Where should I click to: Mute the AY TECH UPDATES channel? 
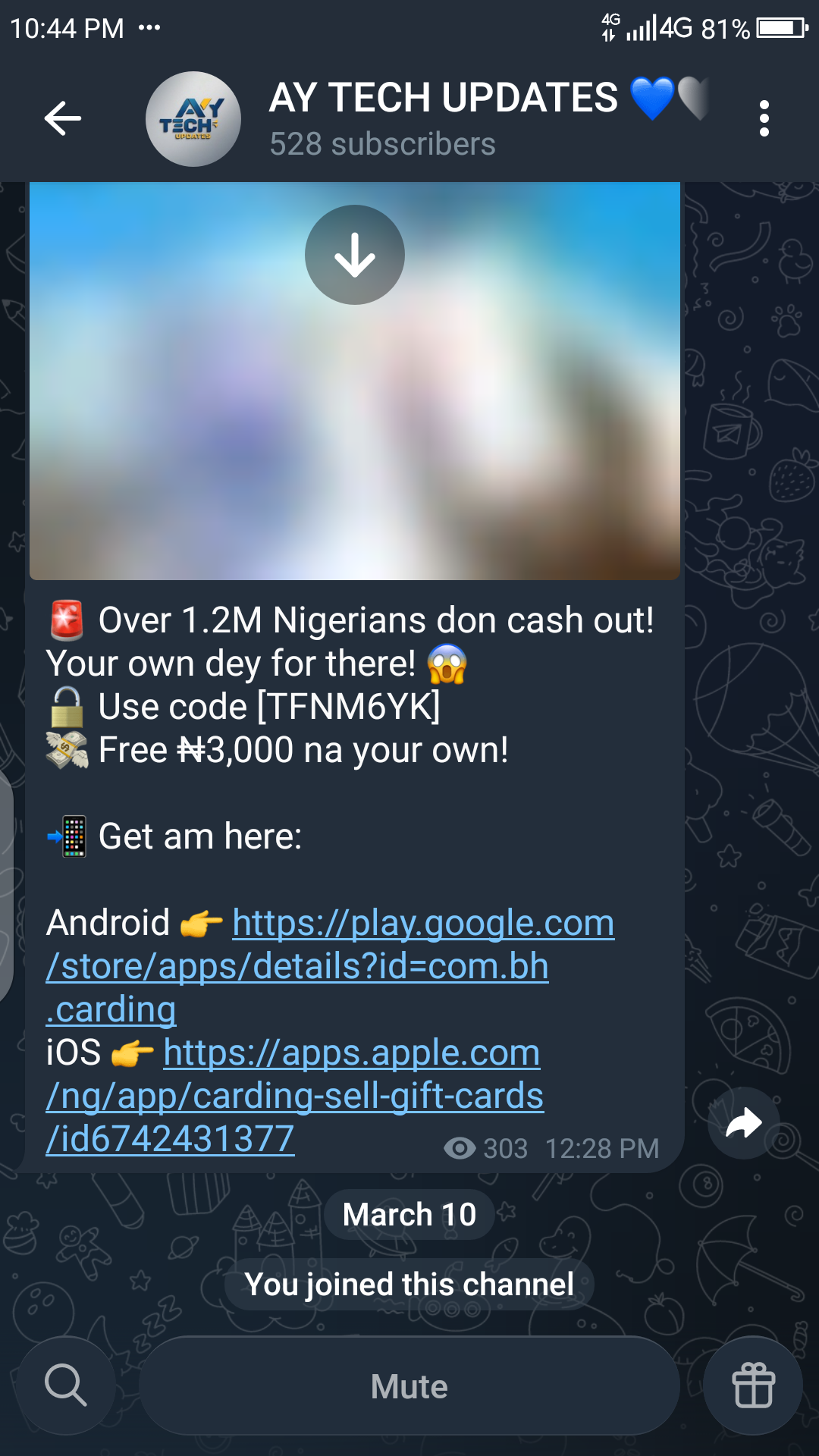409,1386
